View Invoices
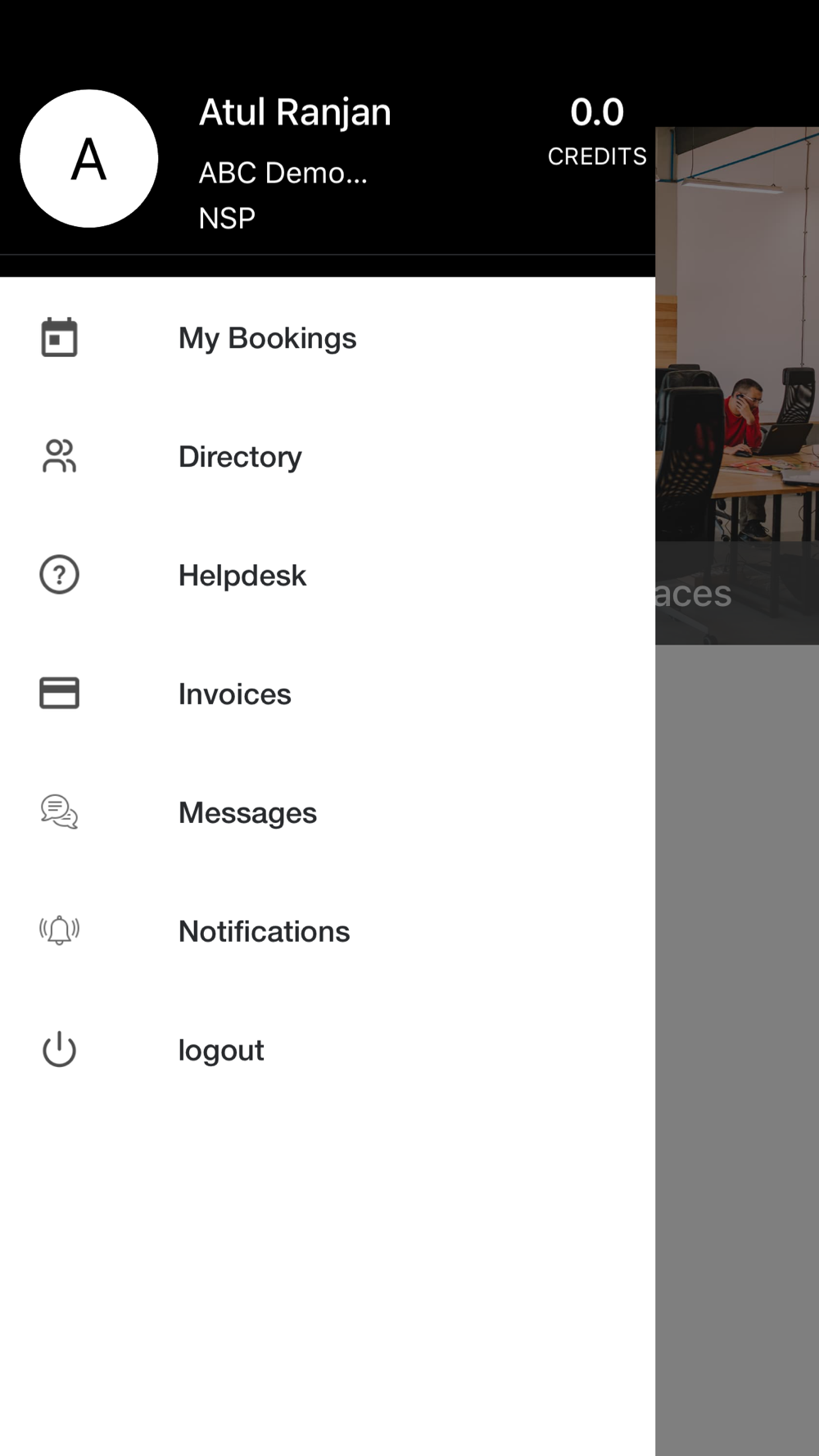Screen dimensions: 819x1456 coord(328,694)
